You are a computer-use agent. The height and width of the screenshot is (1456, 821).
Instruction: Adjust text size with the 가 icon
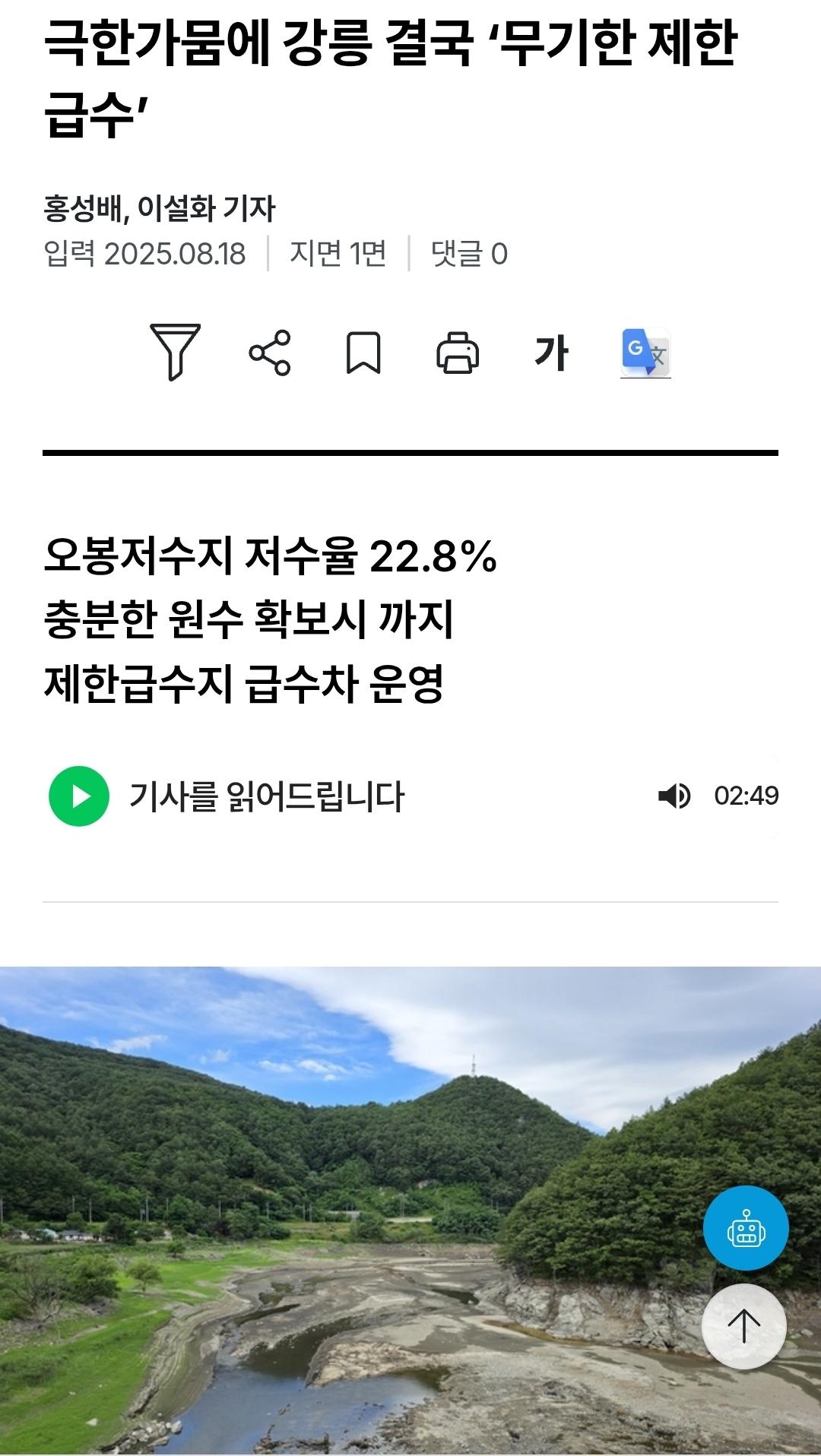553,352
